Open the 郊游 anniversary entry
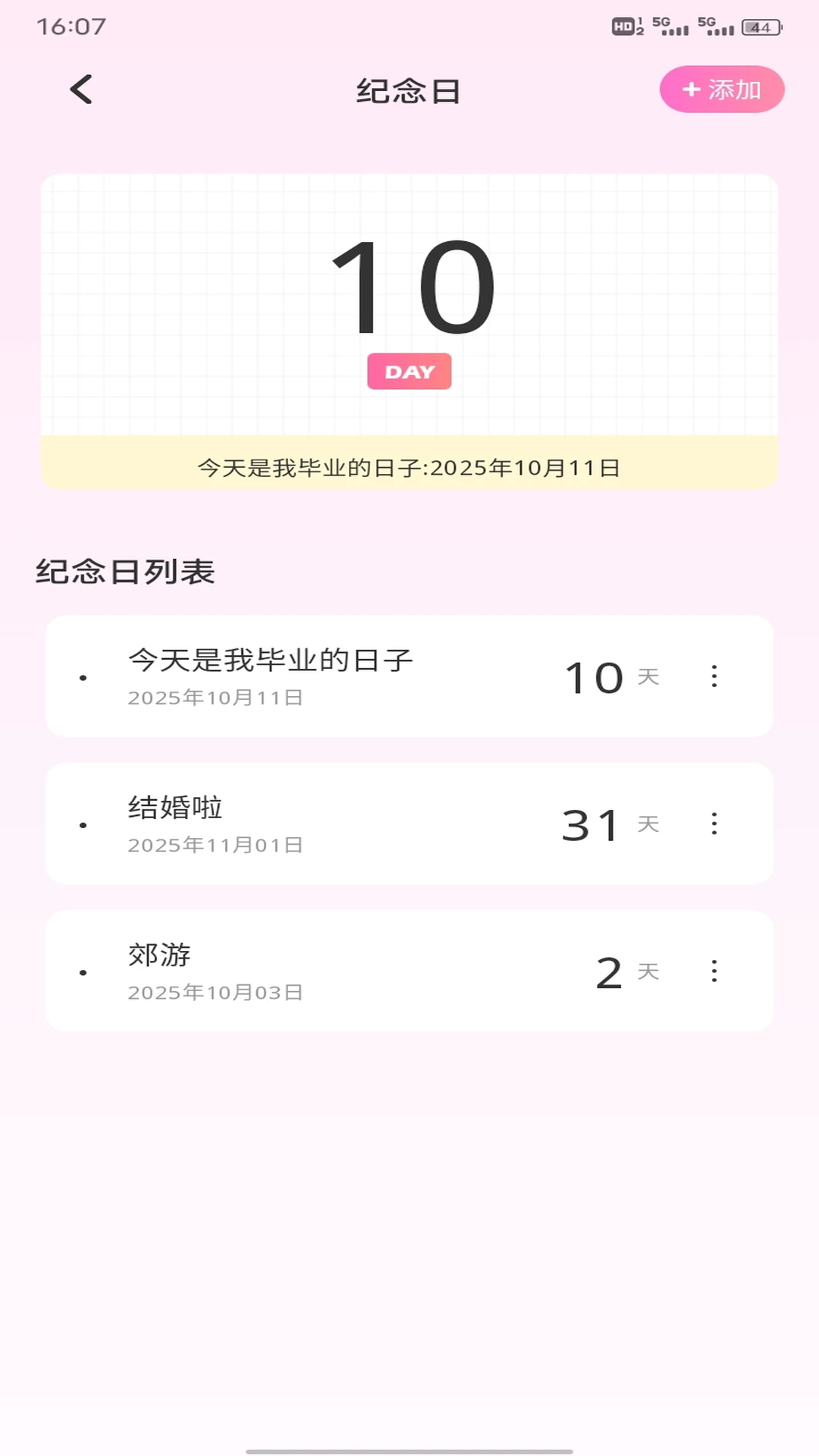The image size is (819, 1456). 303,971
